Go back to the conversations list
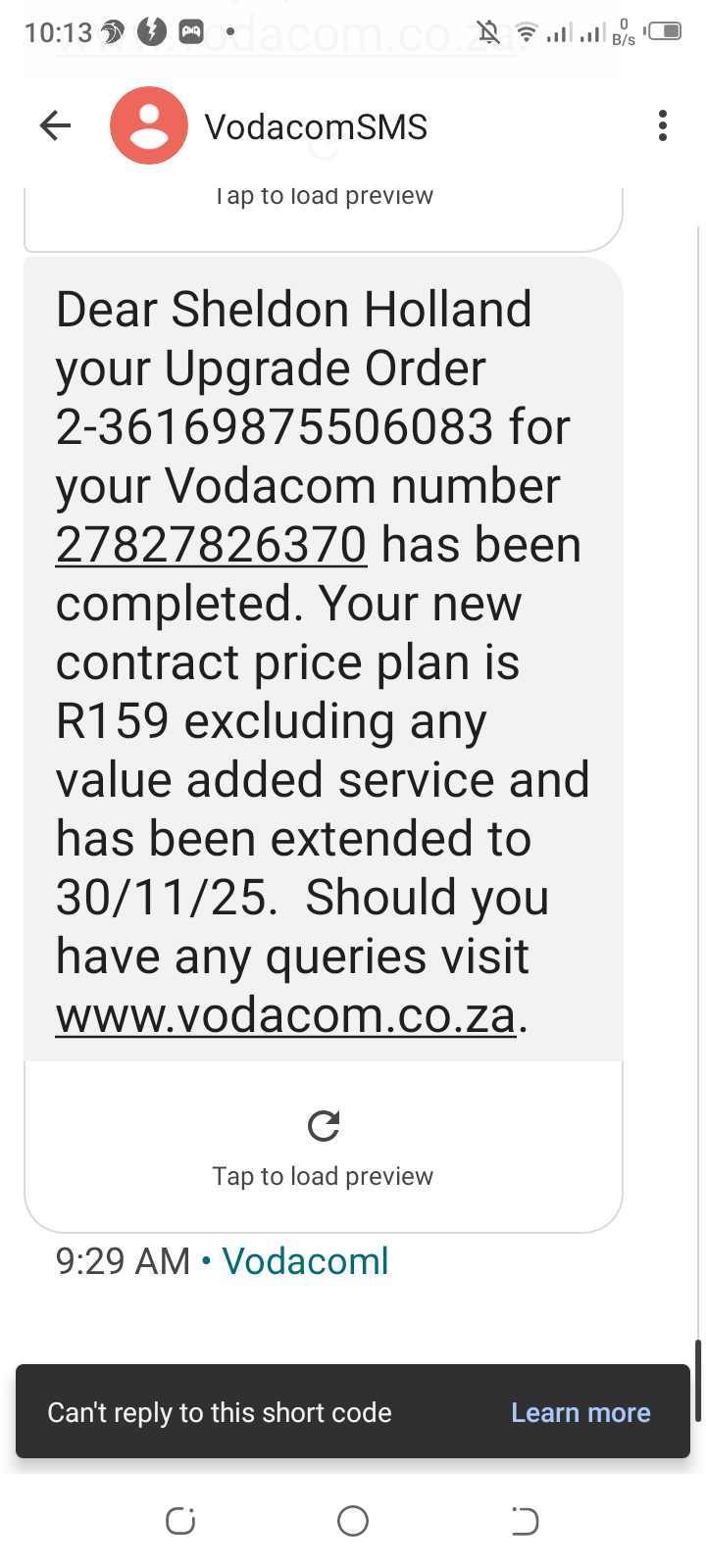706x1568 pixels. pos(56,125)
